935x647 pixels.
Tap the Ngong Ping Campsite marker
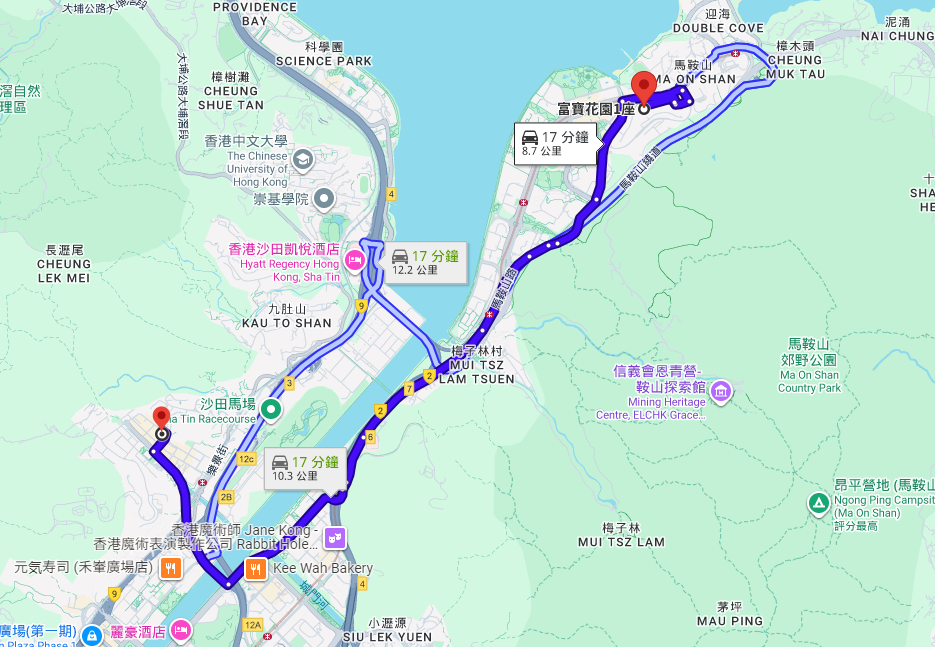click(x=819, y=501)
